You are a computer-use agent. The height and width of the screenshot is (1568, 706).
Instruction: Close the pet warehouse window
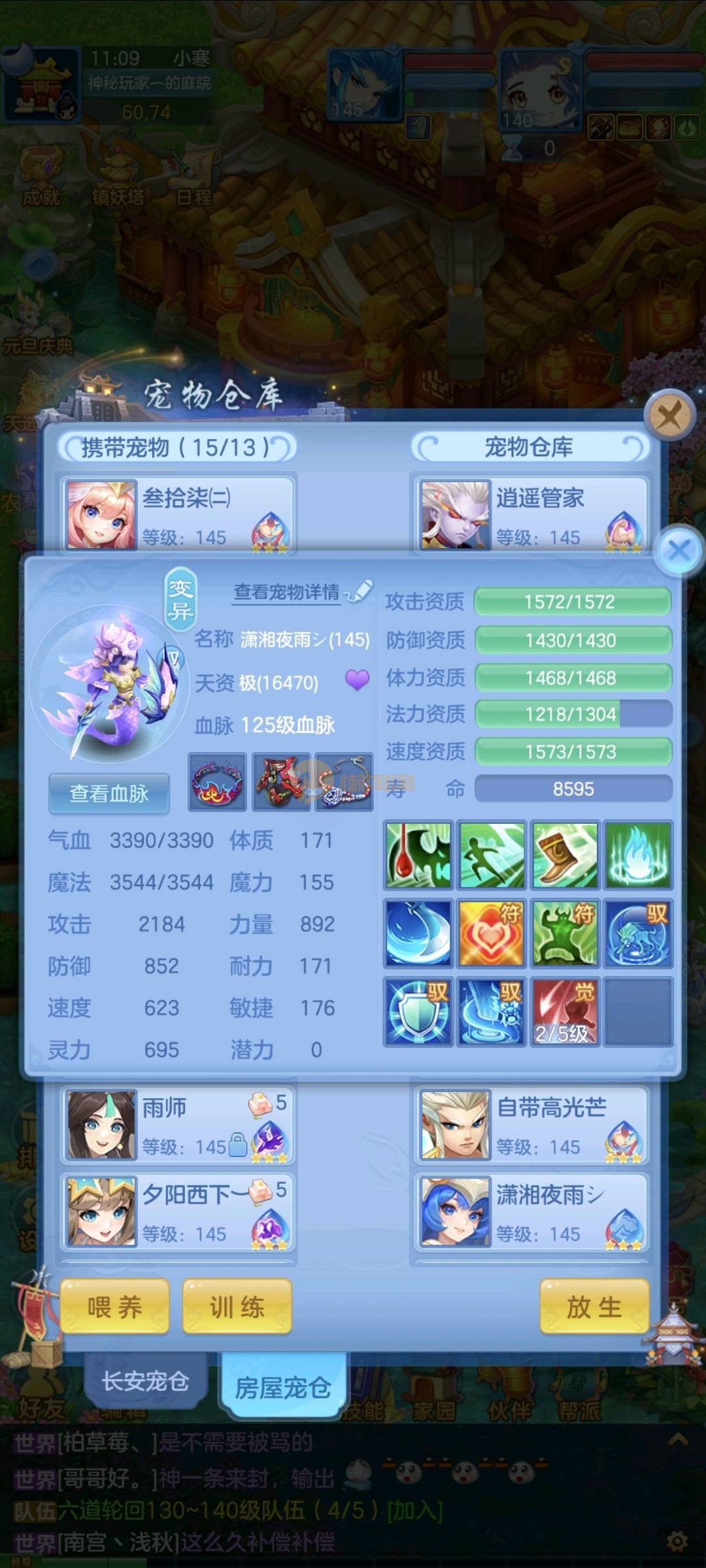pyautogui.click(x=669, y=415)
